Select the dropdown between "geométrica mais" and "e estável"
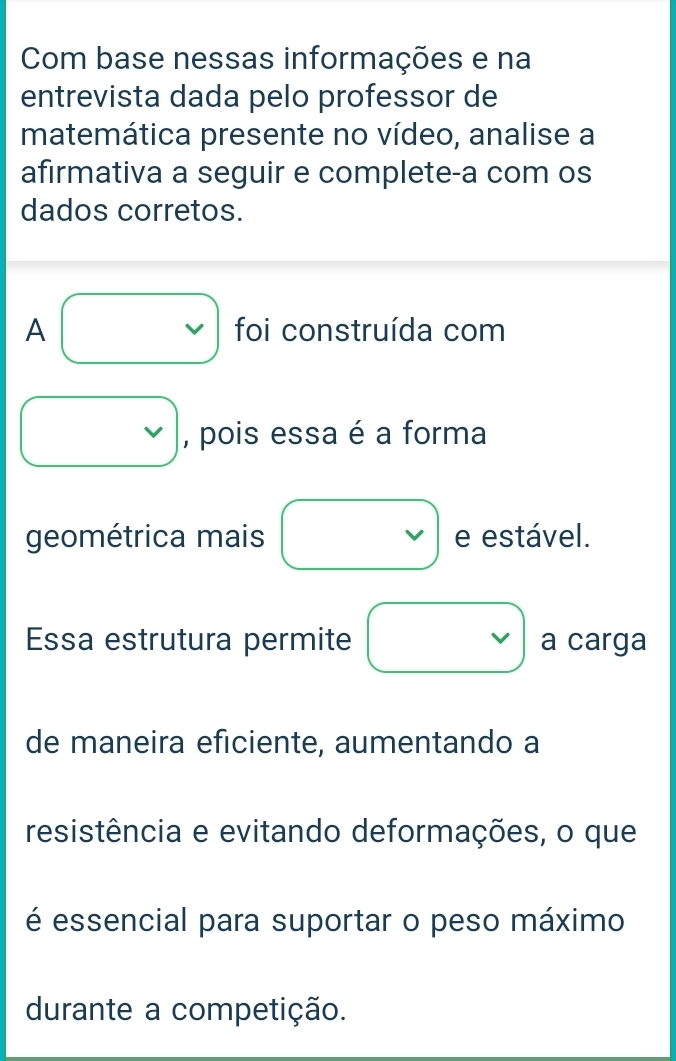This screenshot has height=1061, width=676. (361, 535)
